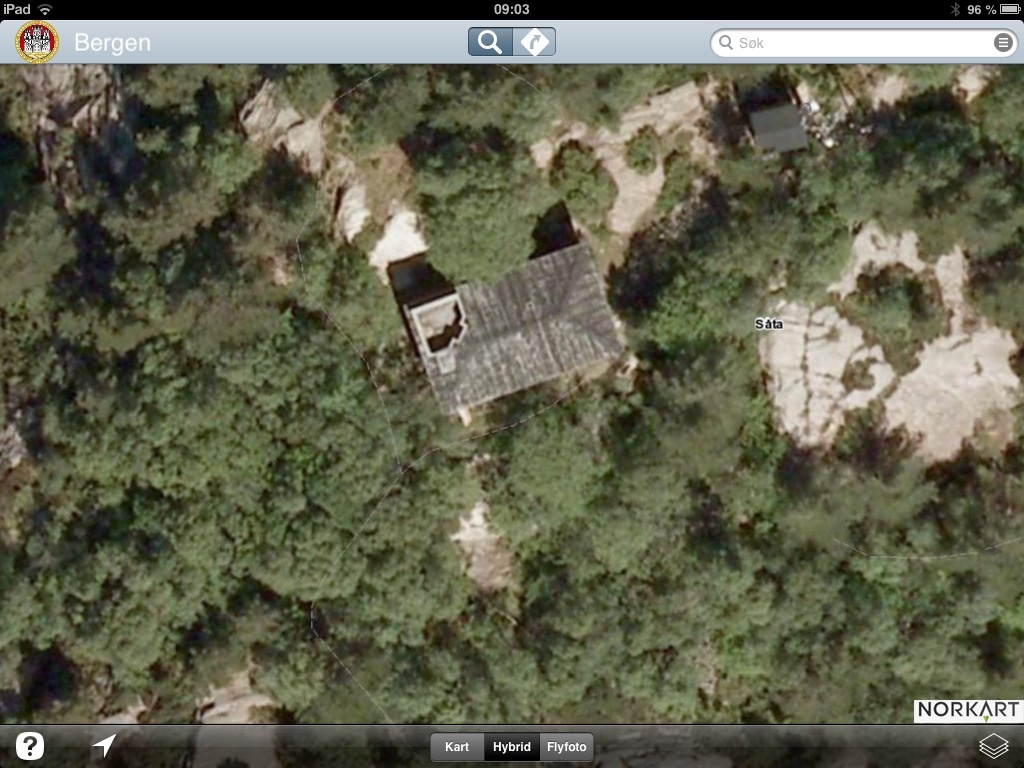The height and width of the screenshot is (768, 1024).
Task: Switch to Flyfoto aerial view
Action: [x=567, y=747]
